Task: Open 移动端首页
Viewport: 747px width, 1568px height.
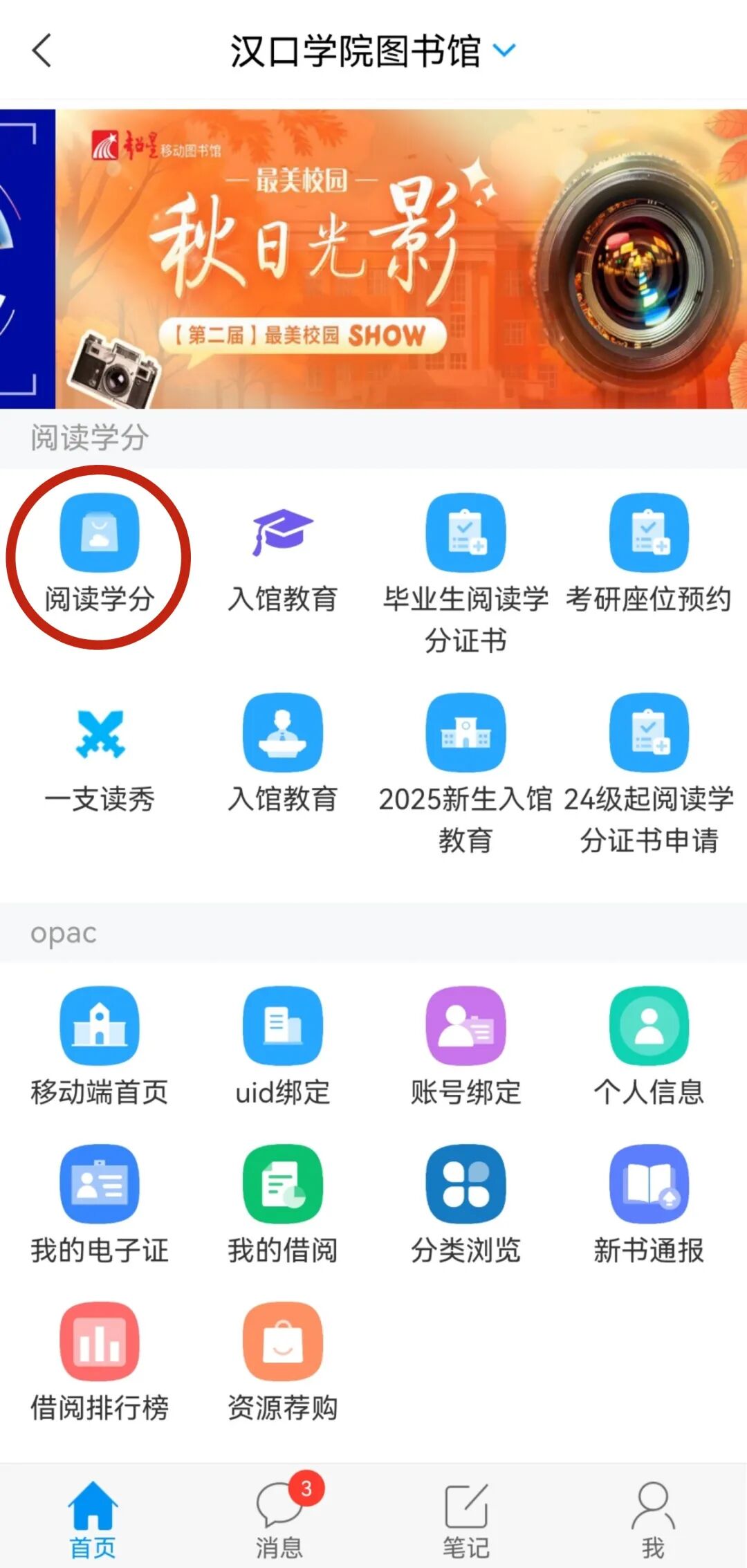Action: coord(100,1026)
